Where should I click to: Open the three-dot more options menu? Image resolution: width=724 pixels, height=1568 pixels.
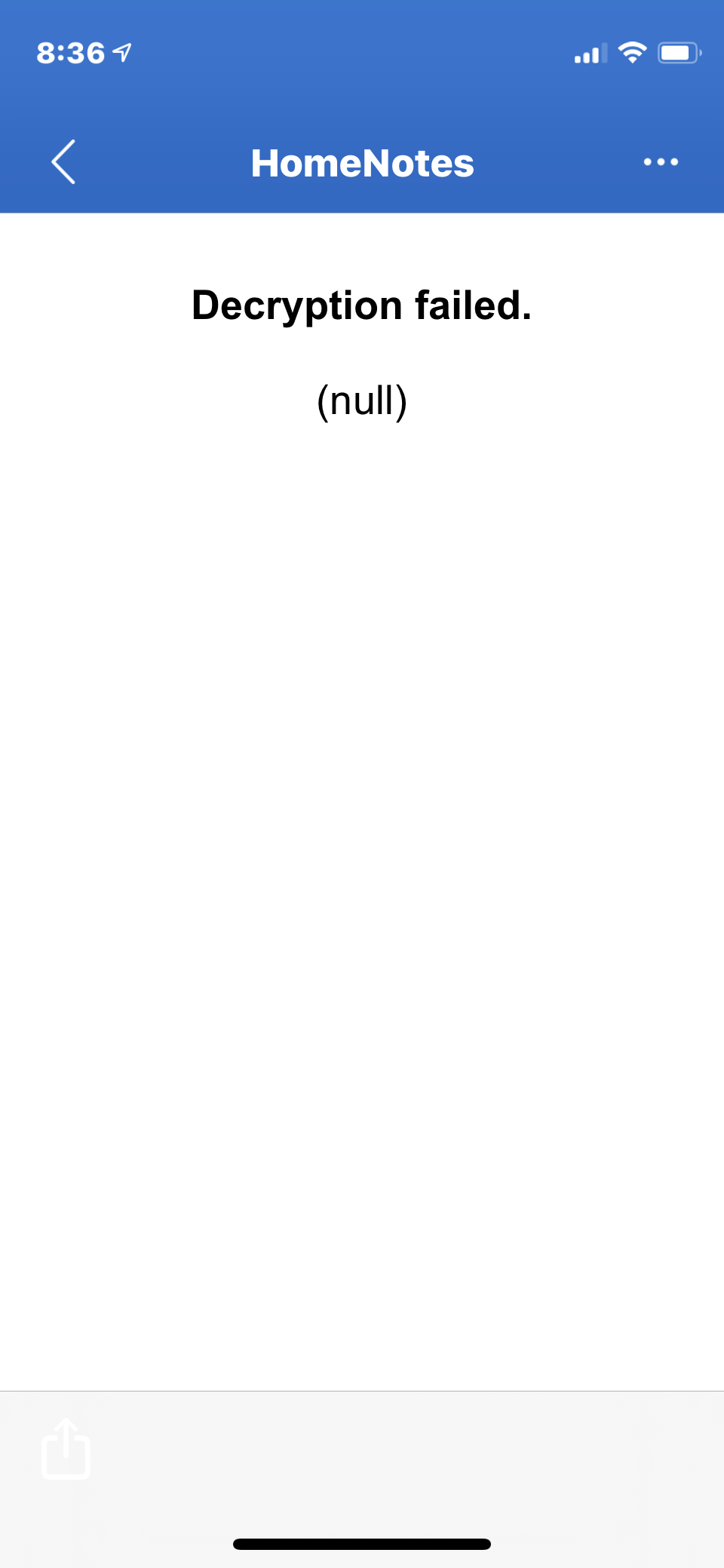click(x=661, y=162)
